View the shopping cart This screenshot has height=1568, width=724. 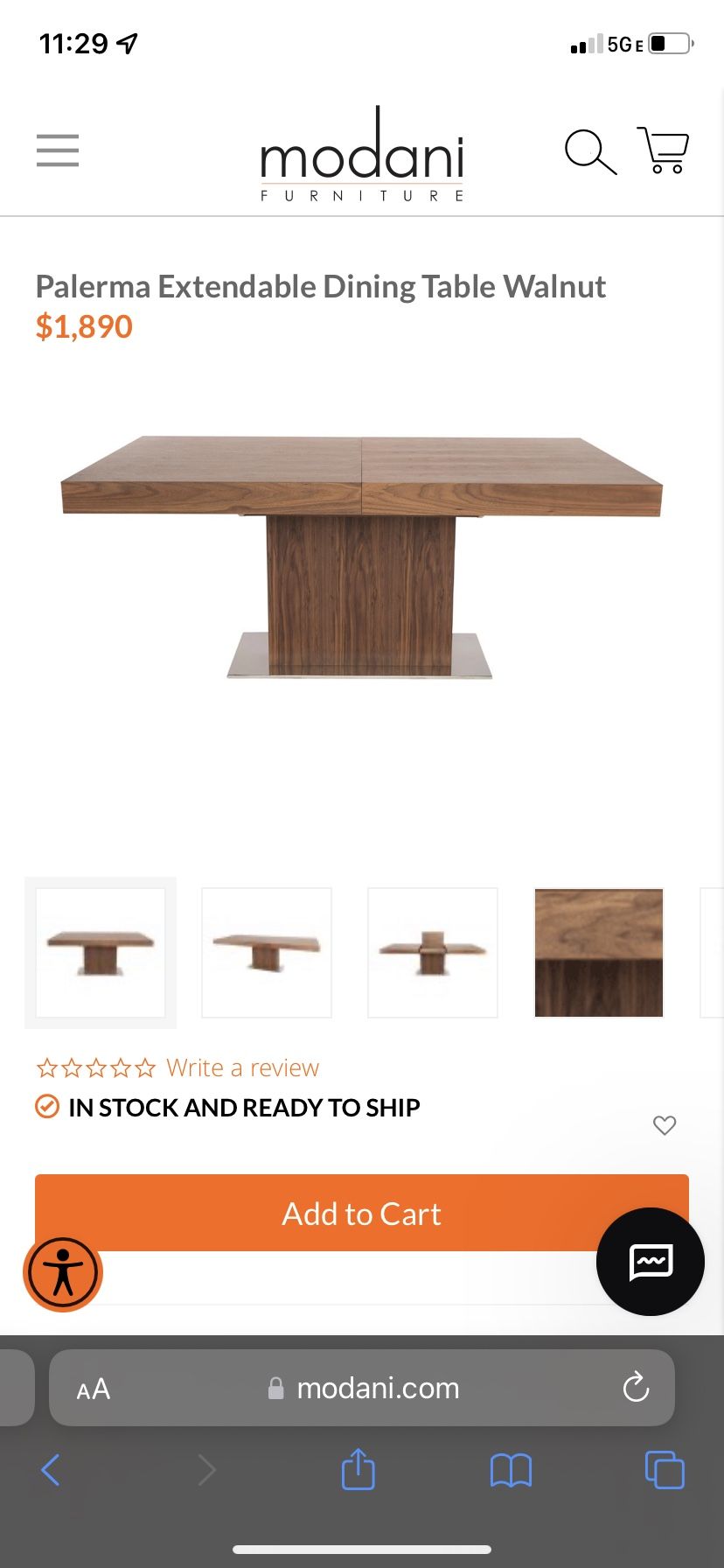coord(664,151)
